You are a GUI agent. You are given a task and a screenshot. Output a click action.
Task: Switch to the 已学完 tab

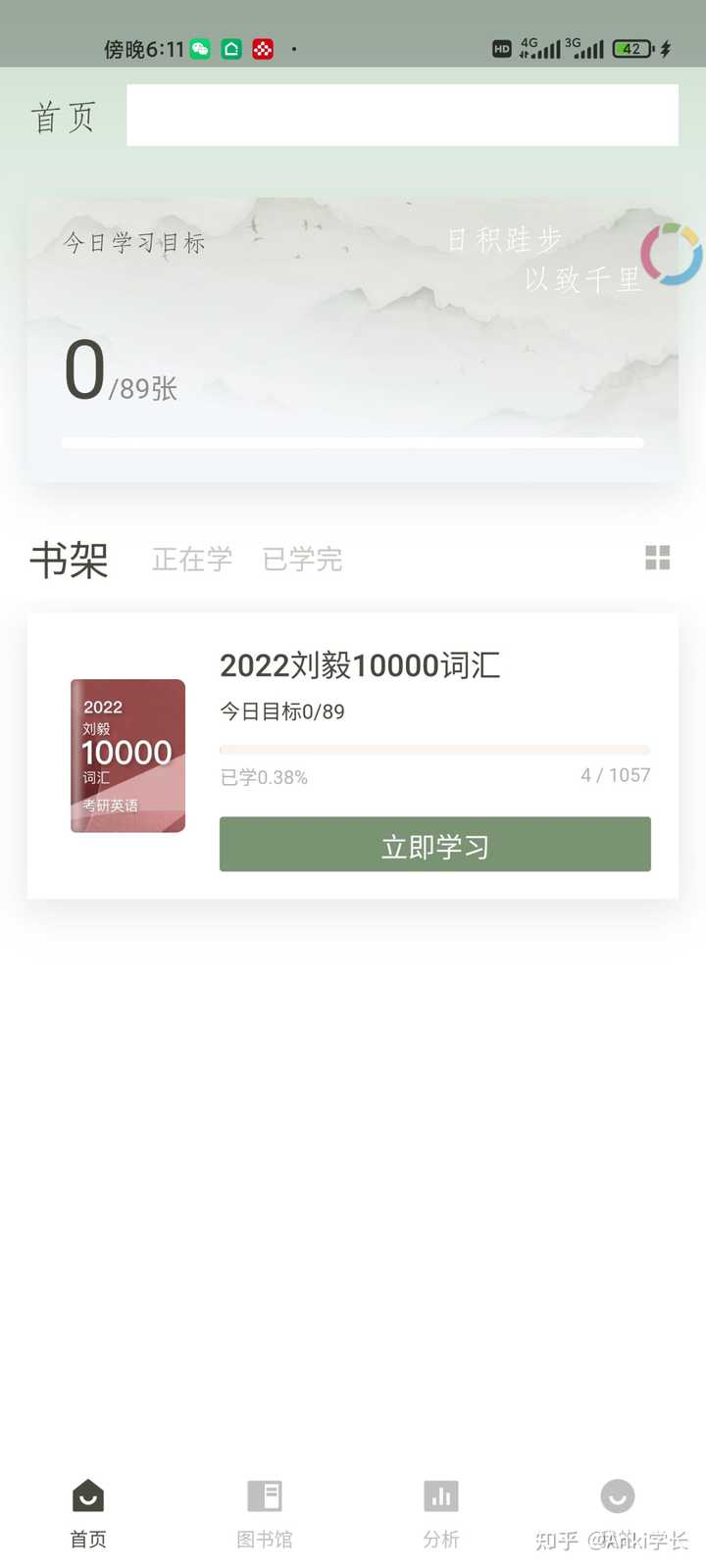coord(302,560)
